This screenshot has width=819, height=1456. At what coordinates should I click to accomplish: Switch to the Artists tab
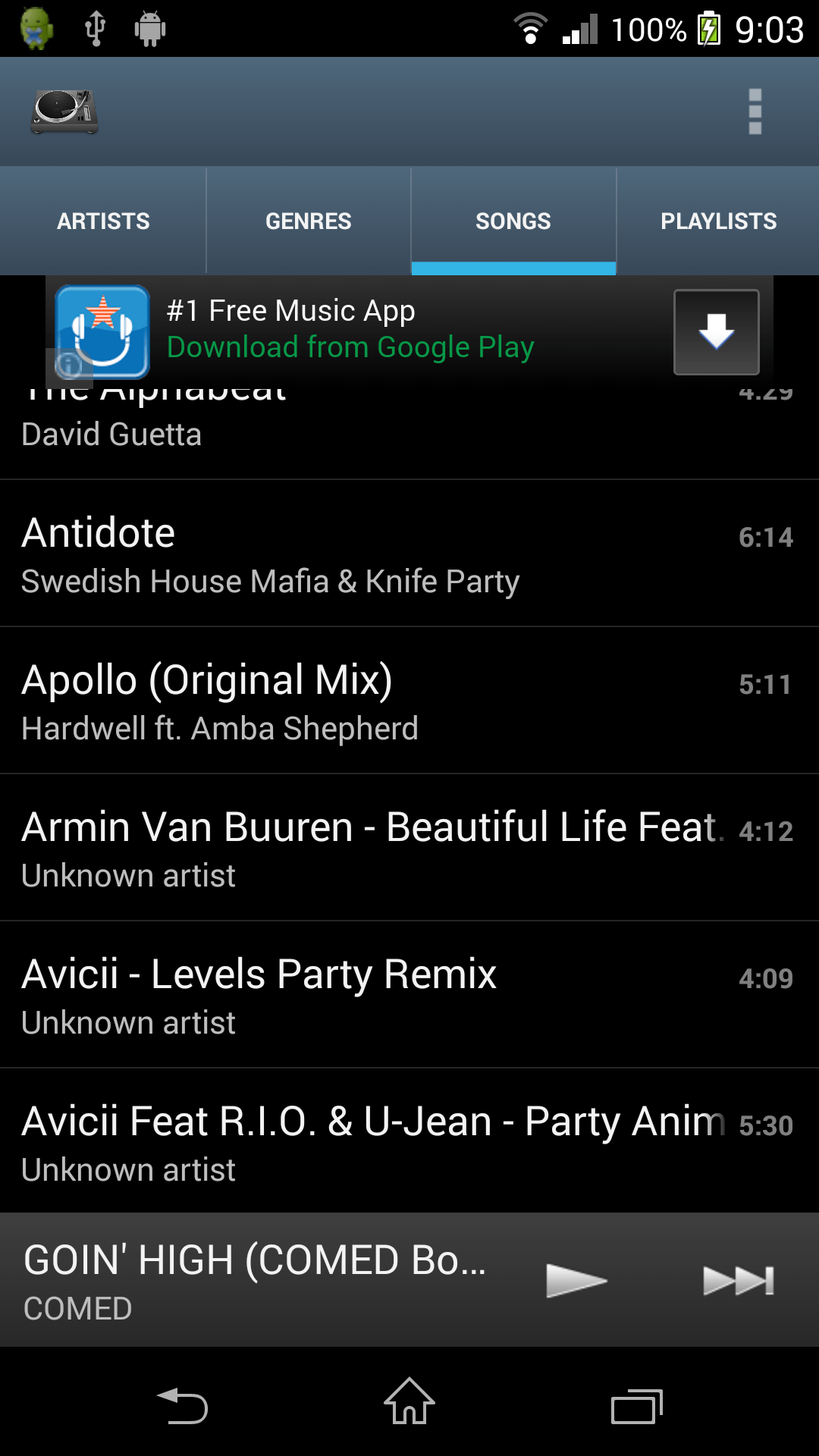pos(103,221)
